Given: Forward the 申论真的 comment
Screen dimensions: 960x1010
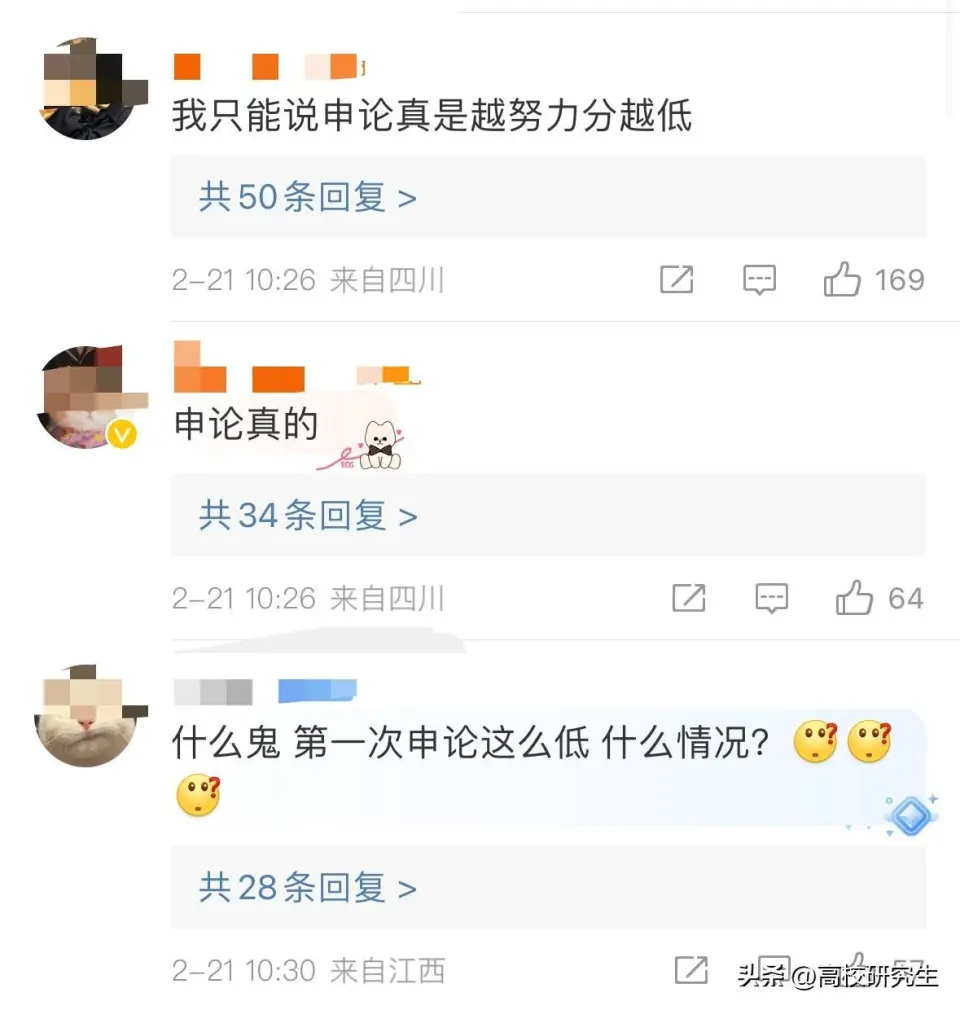Looking at the screenshot, I should 689,599.
